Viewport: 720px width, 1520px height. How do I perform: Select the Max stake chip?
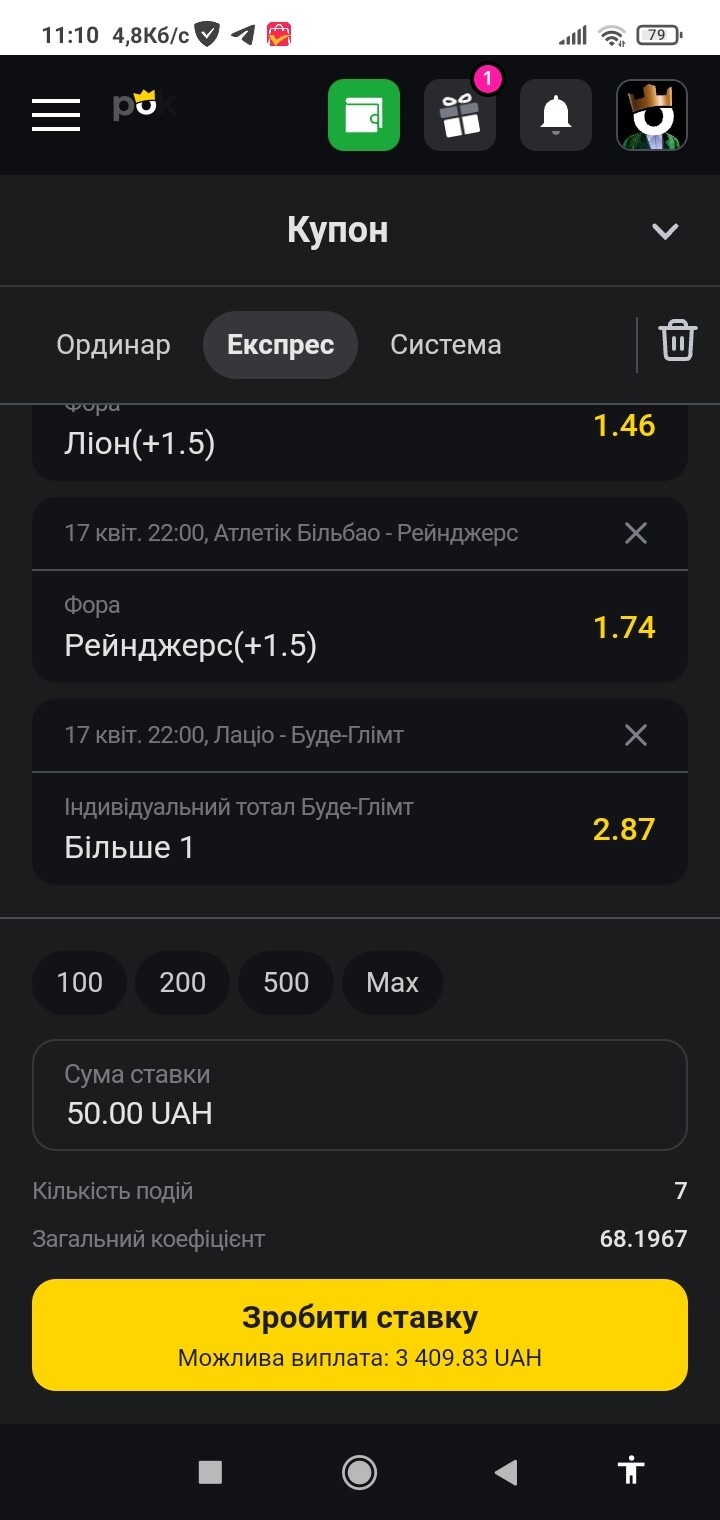pos(392,982)
